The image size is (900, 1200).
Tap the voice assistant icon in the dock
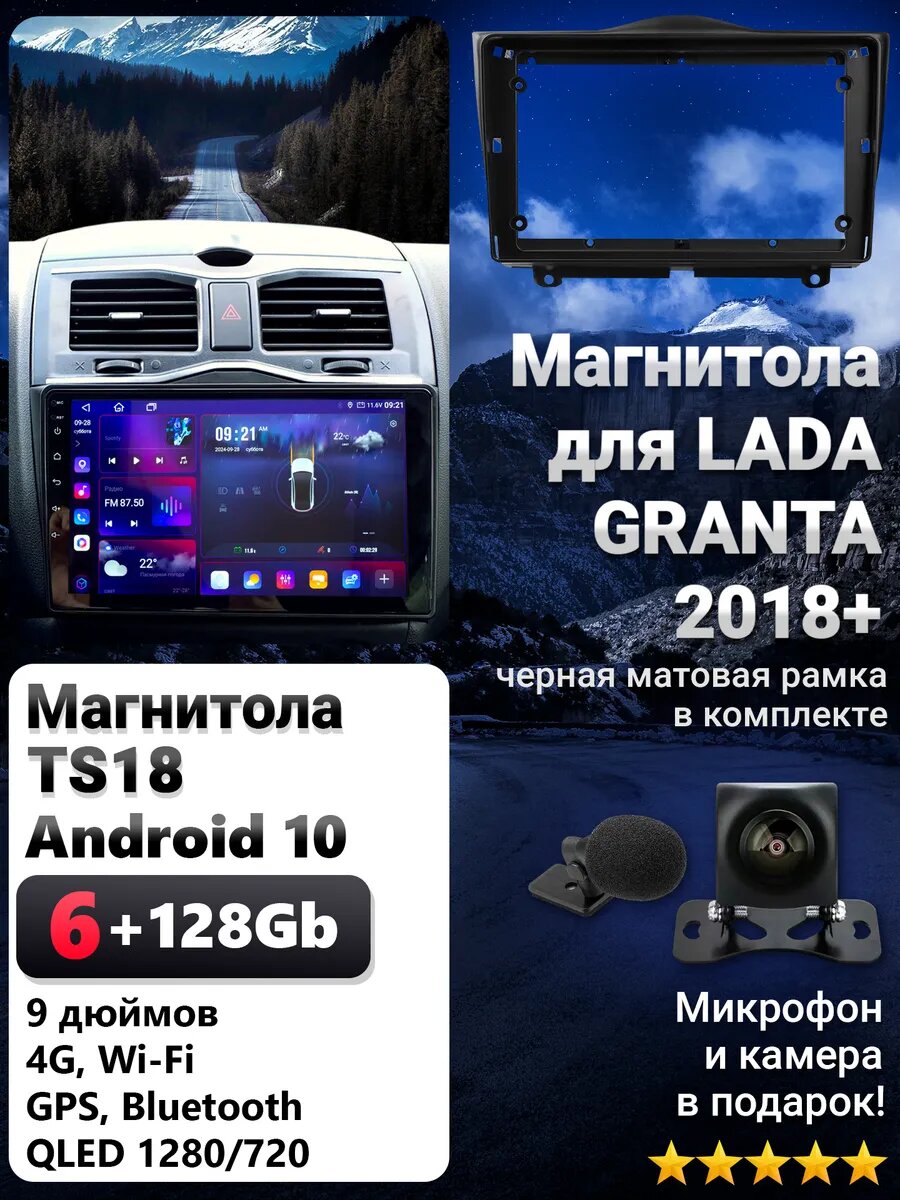pyautogui.click(x=219, y=580)
